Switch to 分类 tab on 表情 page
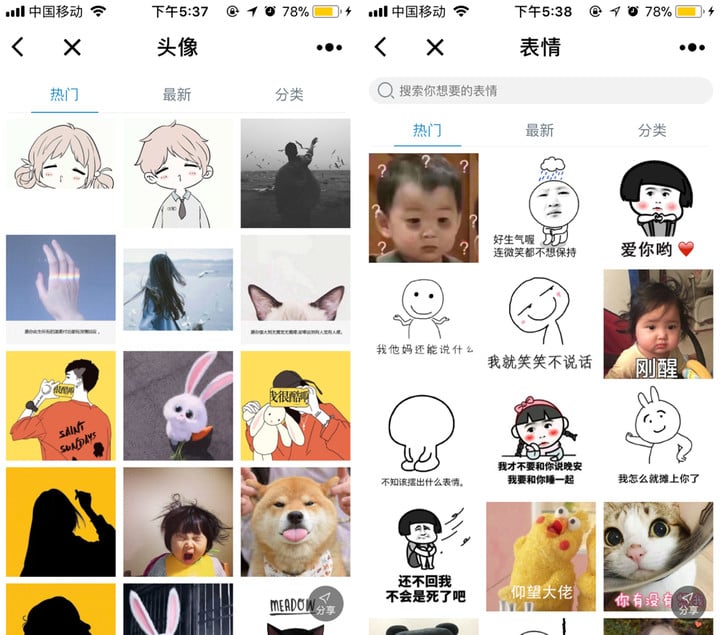The height and width of the screenshot is (635, 720). click(652, 130)
